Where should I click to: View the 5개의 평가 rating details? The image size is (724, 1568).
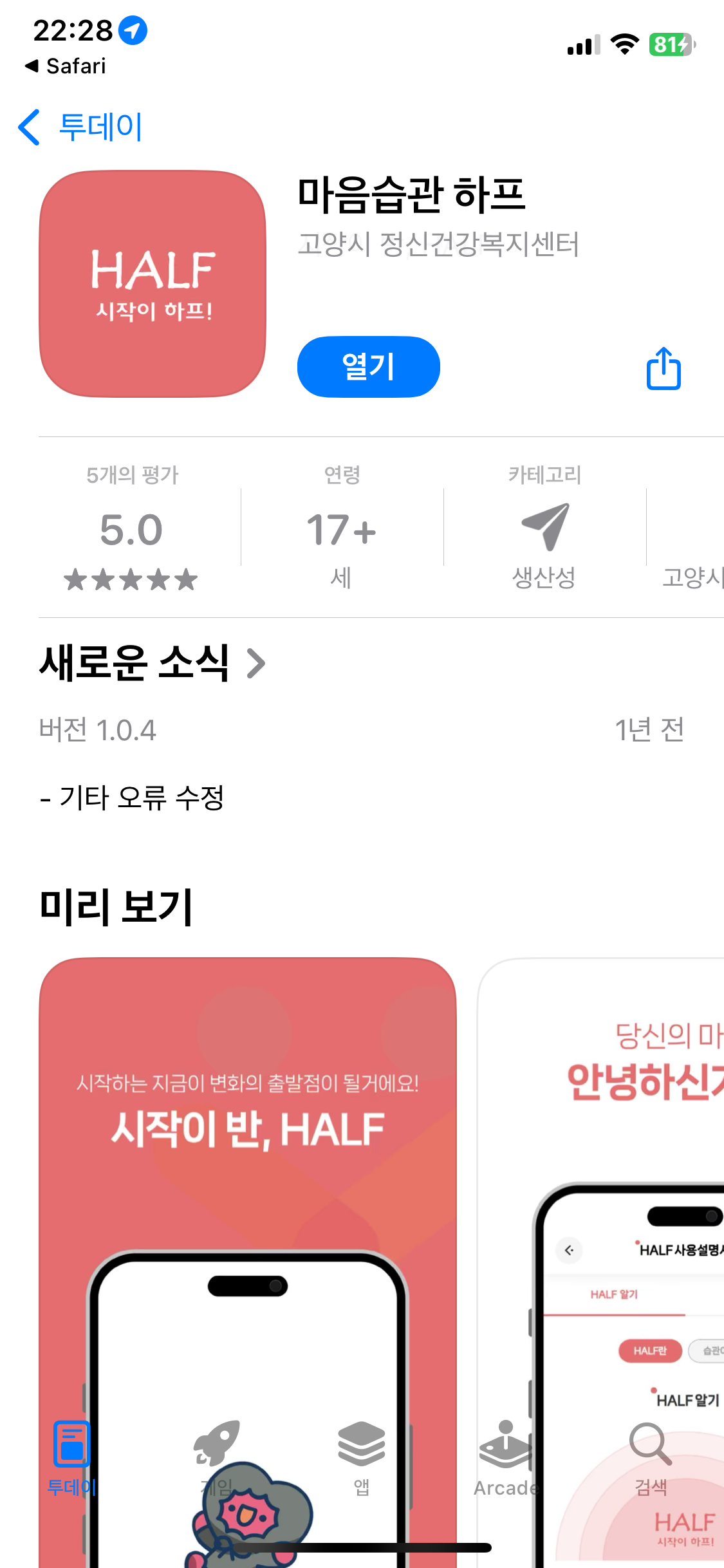[x=131, y=528]
